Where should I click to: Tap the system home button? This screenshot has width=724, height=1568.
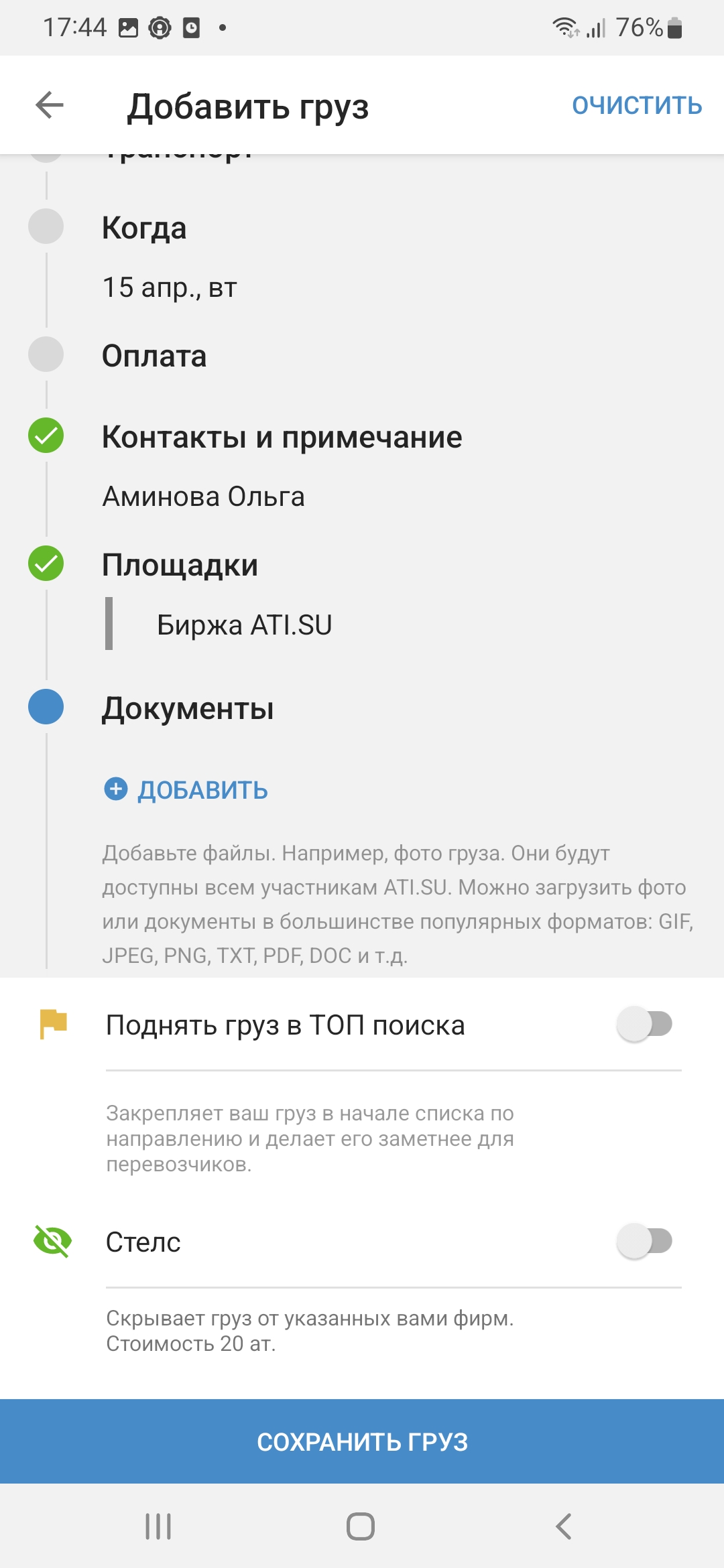pyautogui.click(x=361, y=1526)
